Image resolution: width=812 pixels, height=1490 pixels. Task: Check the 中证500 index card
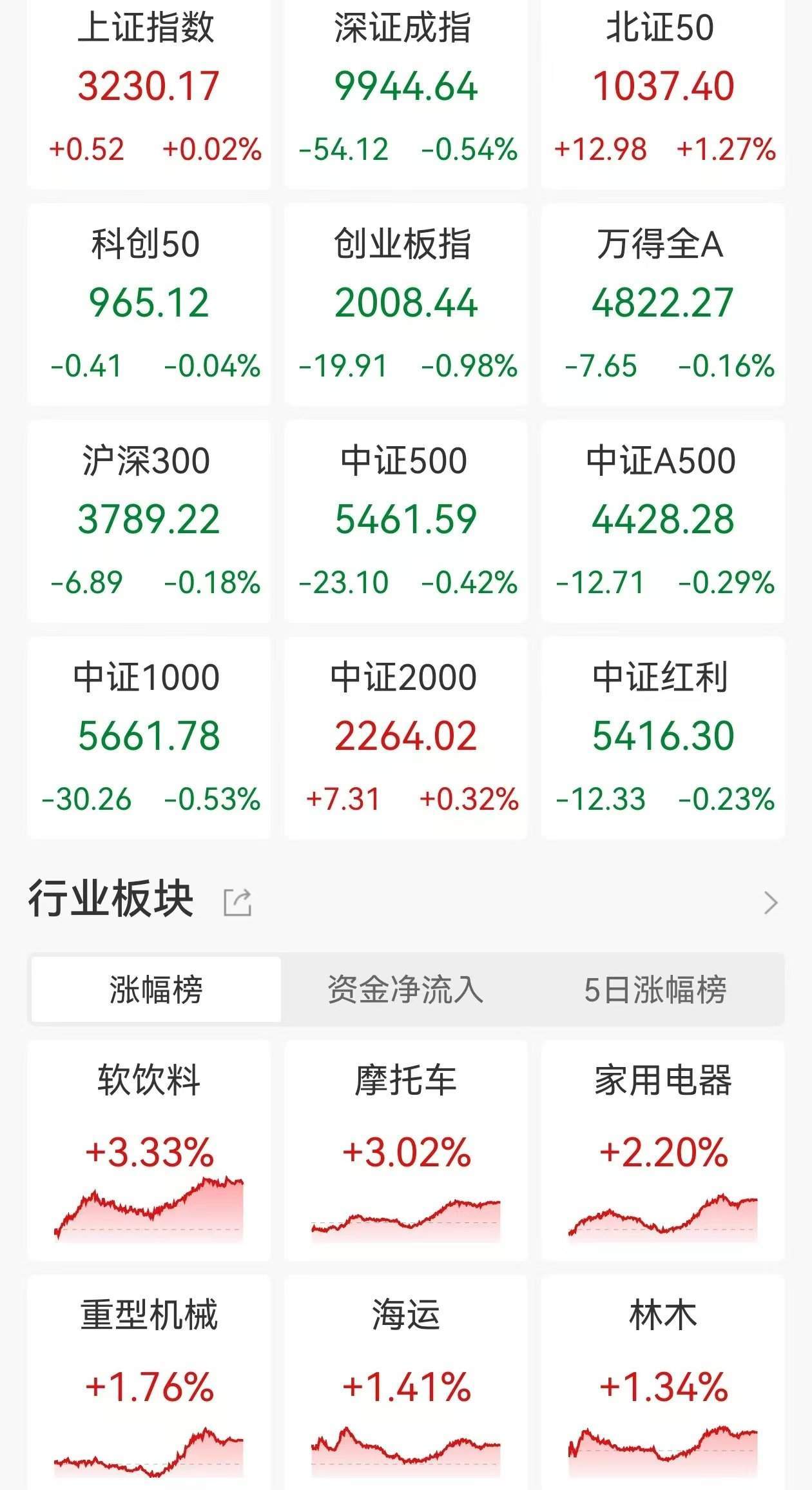coord(406,521)
